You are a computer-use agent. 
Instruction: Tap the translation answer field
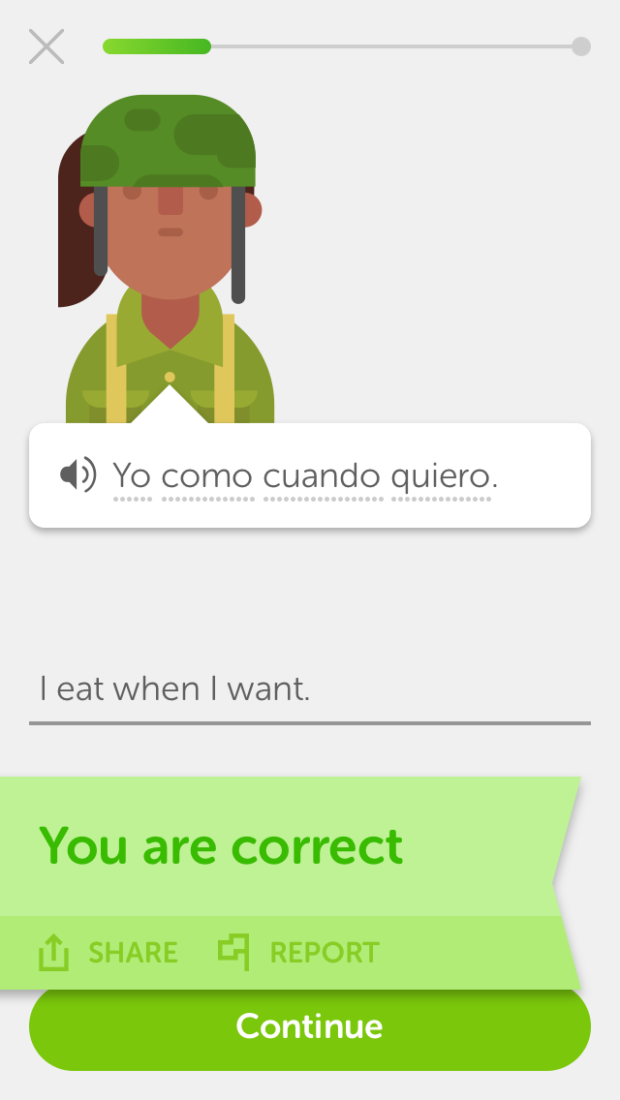309,690
